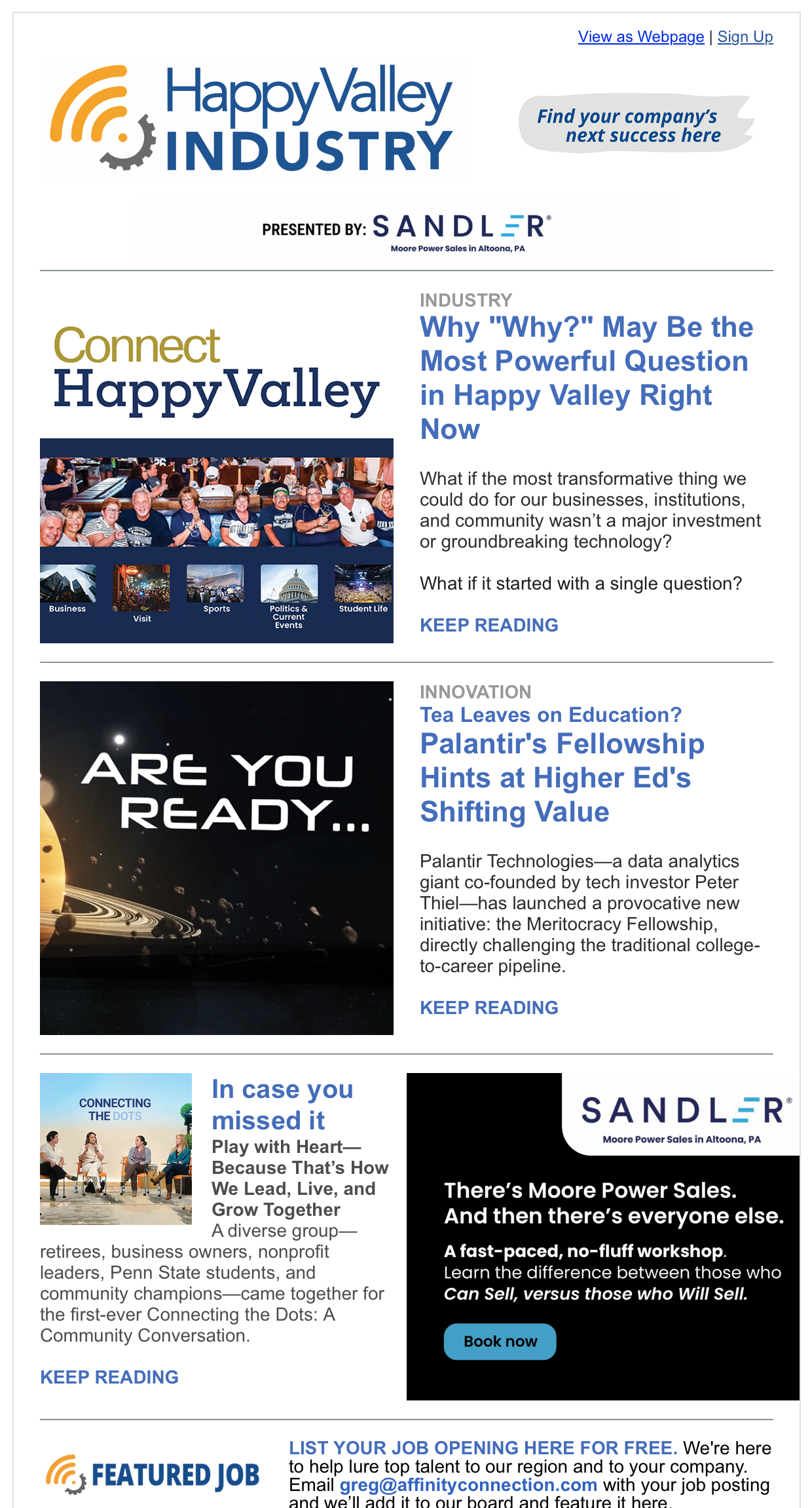Open the Palantir's Fellowship article headline
This screenshot has height=1508, width=812.
coord(561,778)
